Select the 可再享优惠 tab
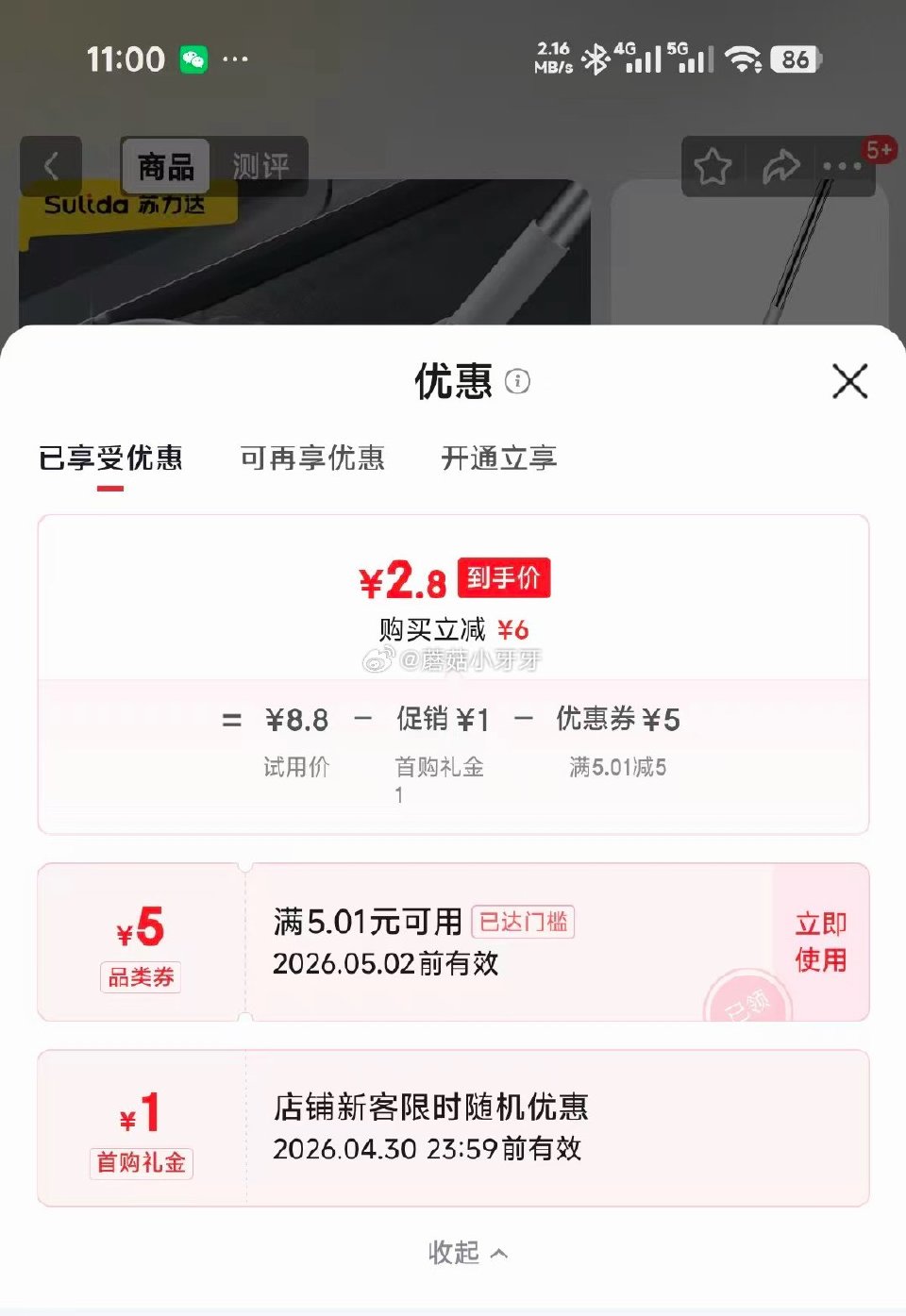The image size is (906, 1316). tap(315, 459)
